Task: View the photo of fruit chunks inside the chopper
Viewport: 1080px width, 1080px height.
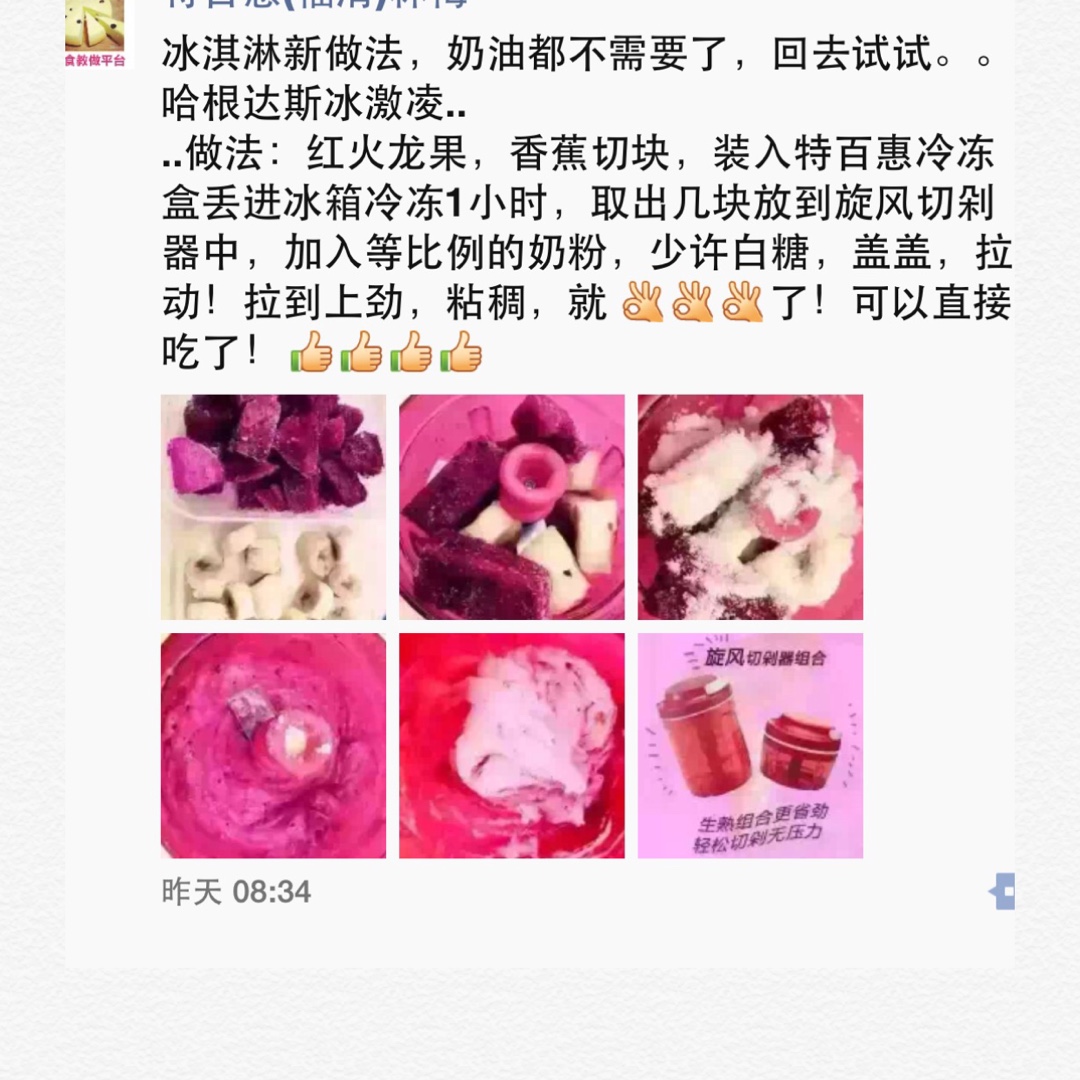Action: 512,507
